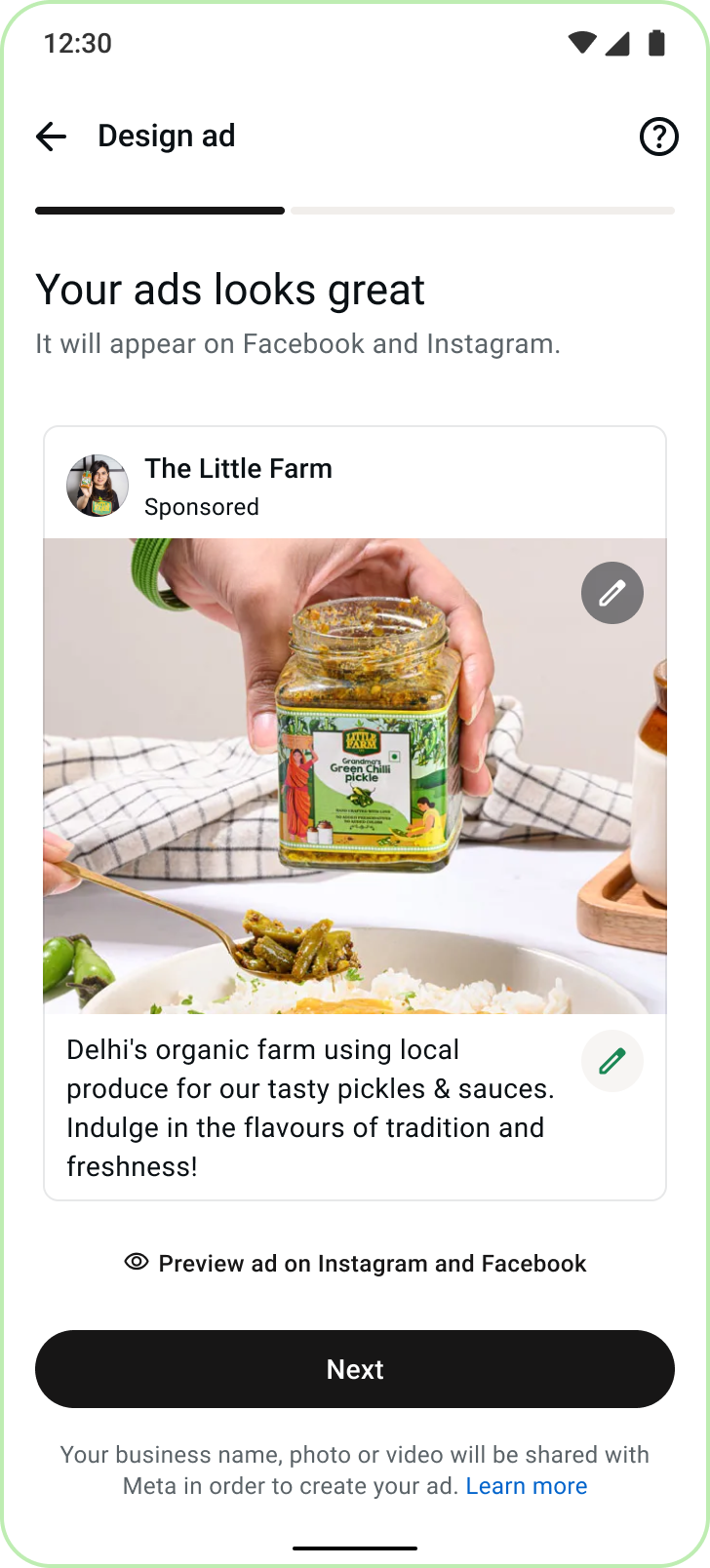Edit the ad caption text
This screenshot has width=710, height=1568.
(x=612, y=1061)
